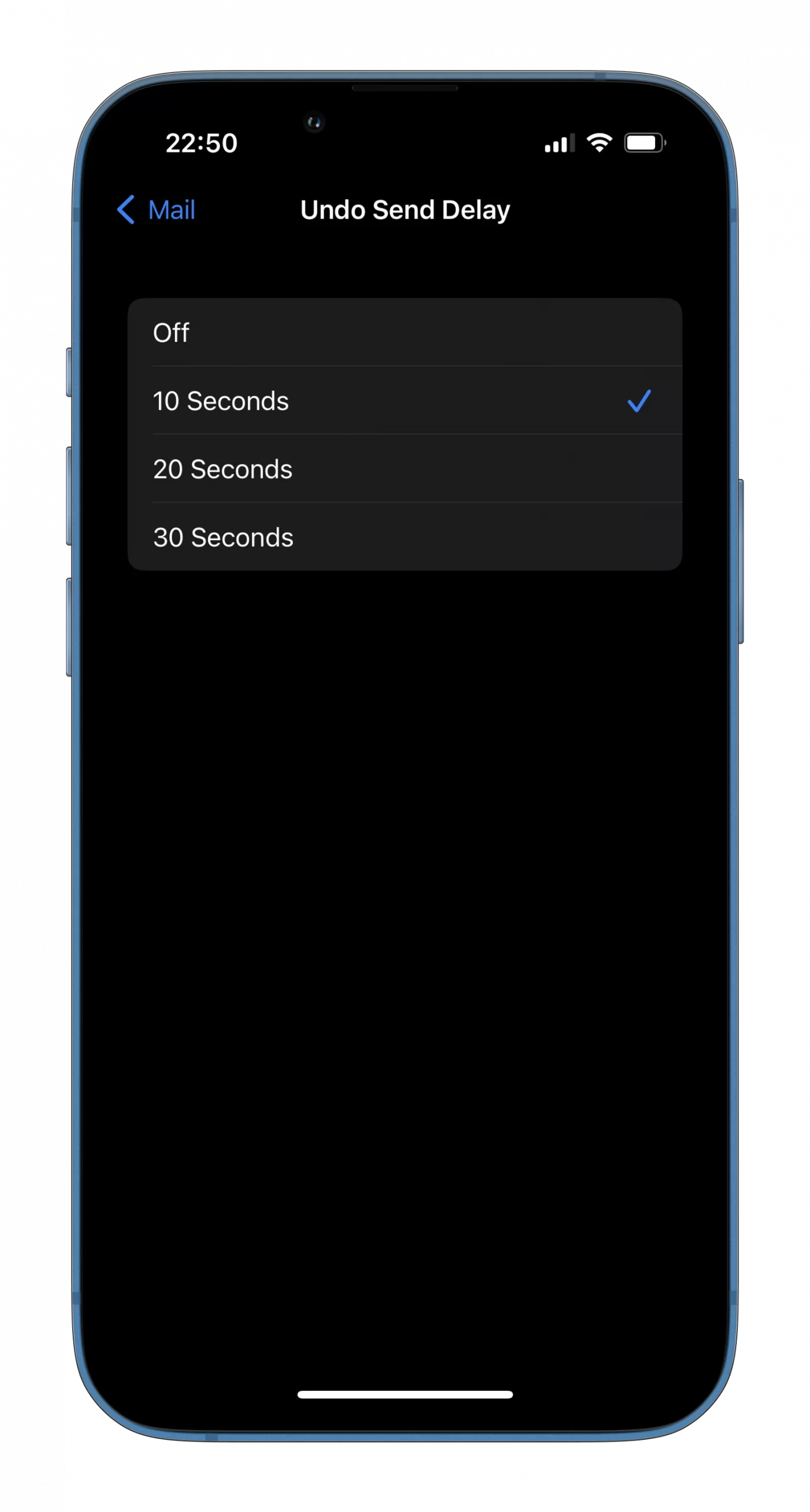810x1512 pixels.
Task: Select the 10 Seconds delay option
Action: coord(405,400)
